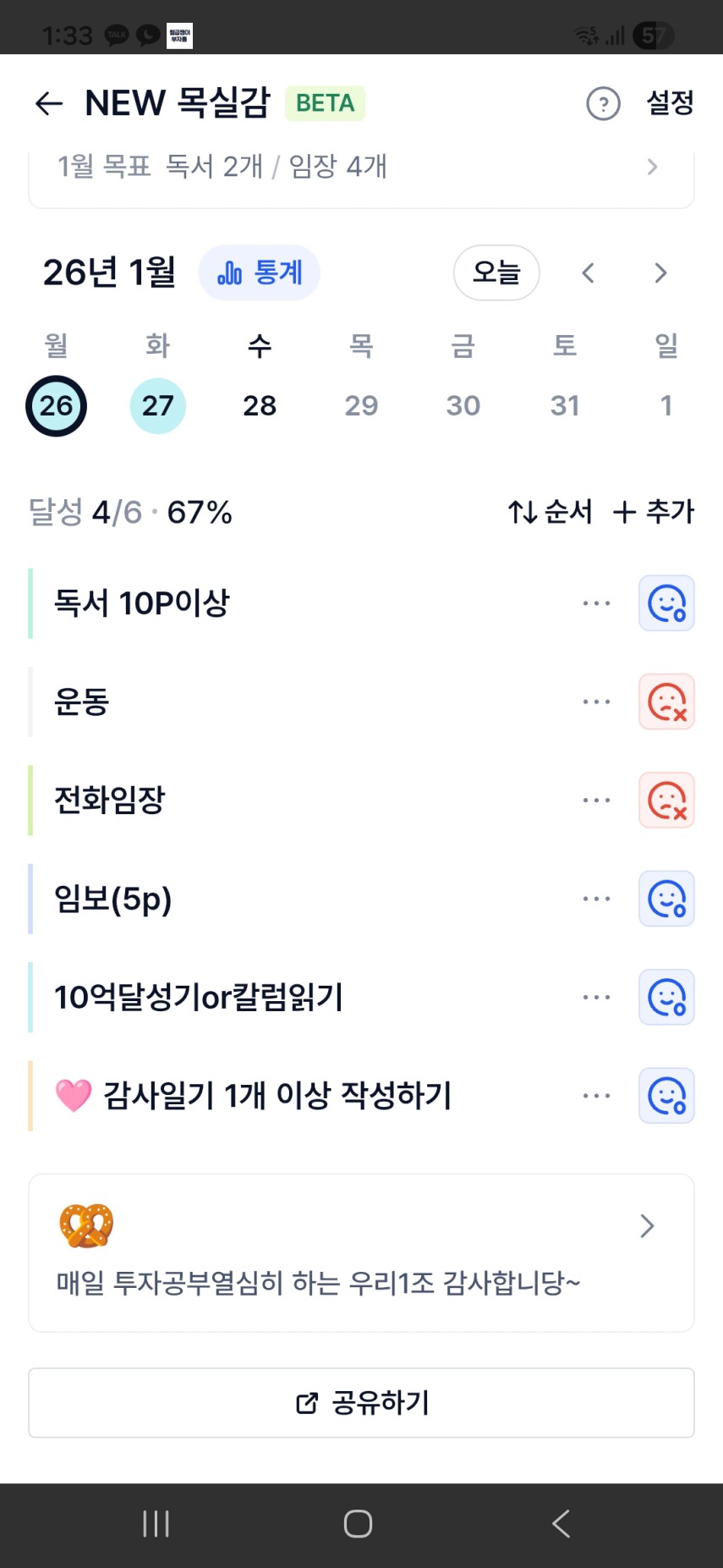Screen dimensions: 723x1568
Task: Open more options for 독서 10P이상
Action: (596, 603)
